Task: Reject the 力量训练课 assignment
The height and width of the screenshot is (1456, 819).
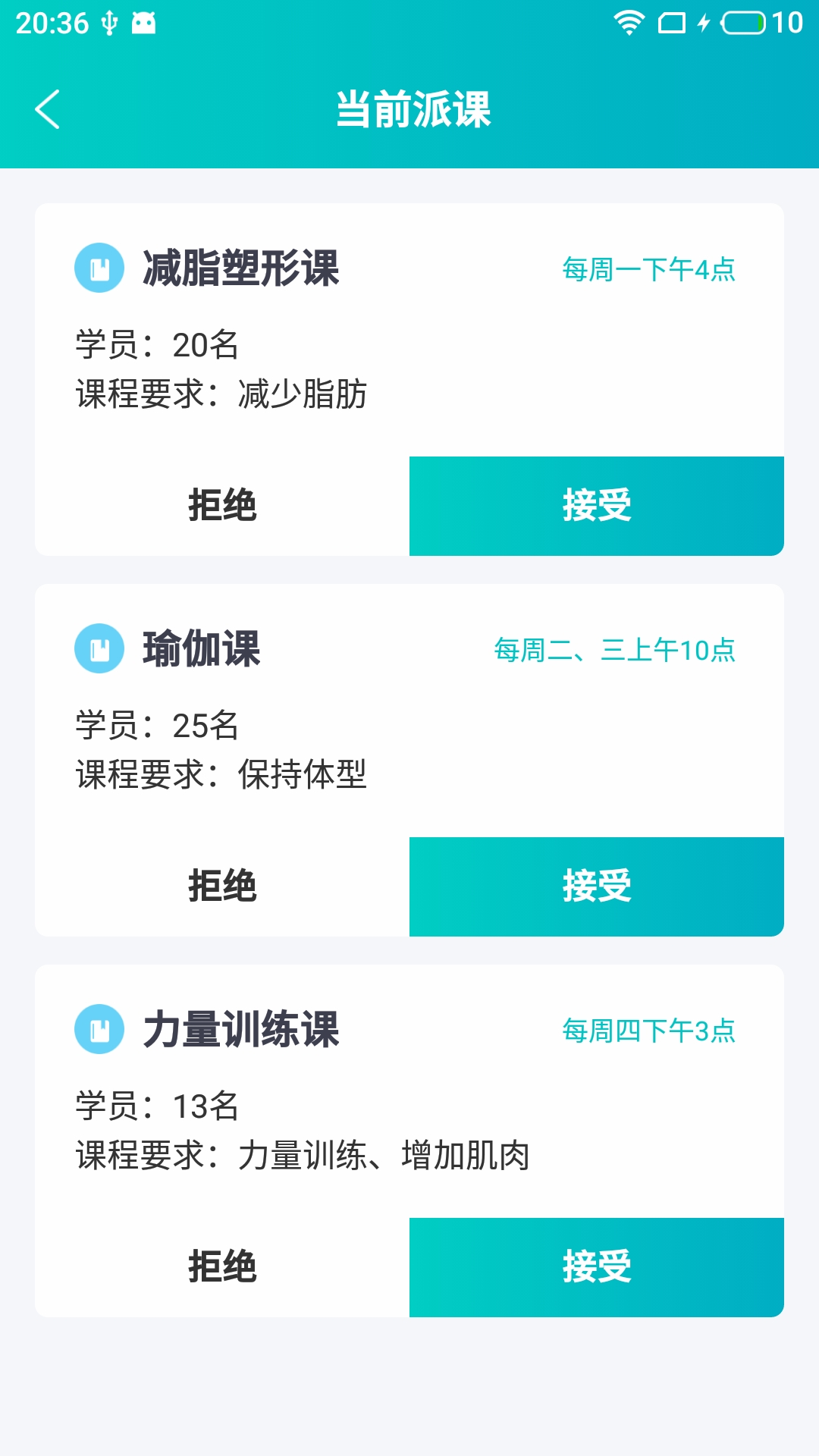Action: point(222,1267)
